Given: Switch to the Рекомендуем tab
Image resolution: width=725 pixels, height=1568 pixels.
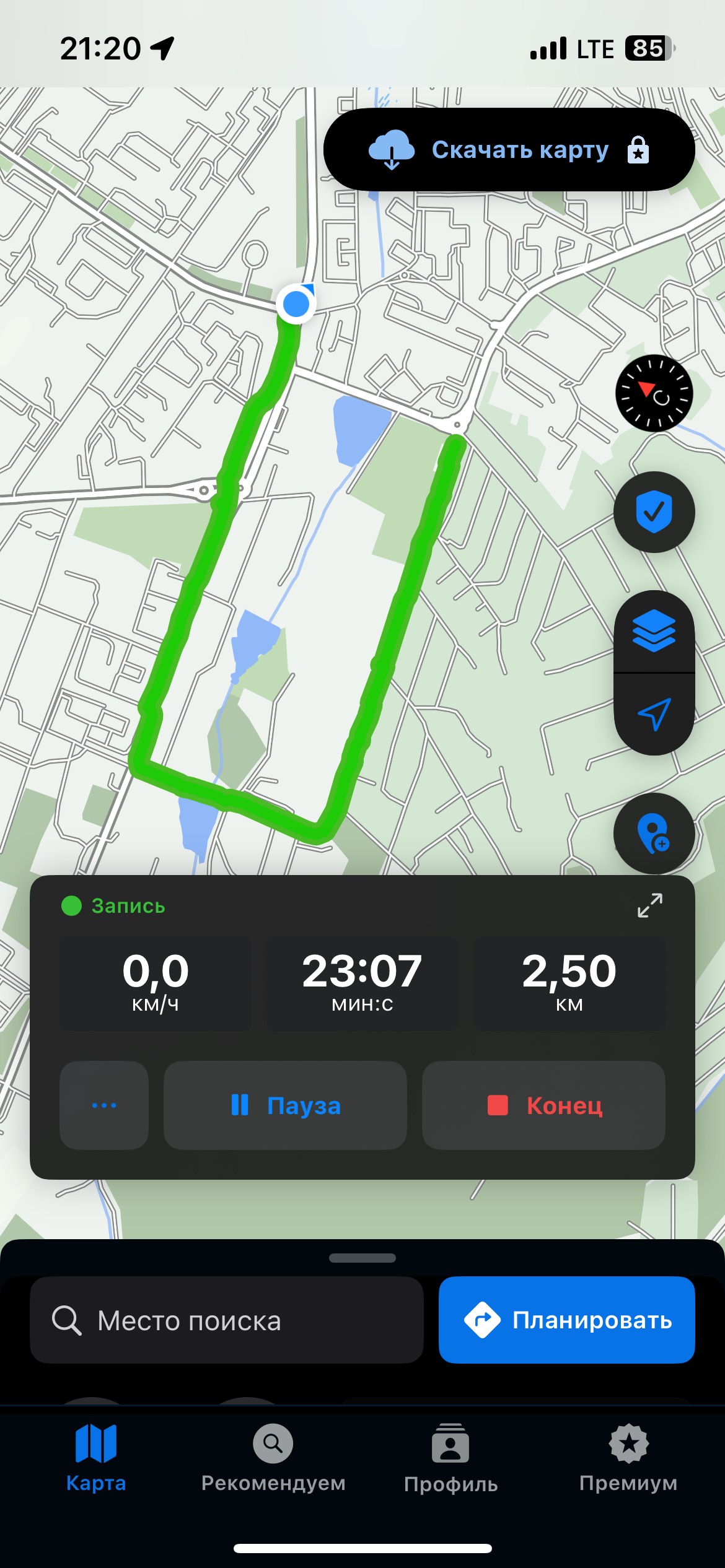Looking at the screenshot, I should [x=273, y=1458].
